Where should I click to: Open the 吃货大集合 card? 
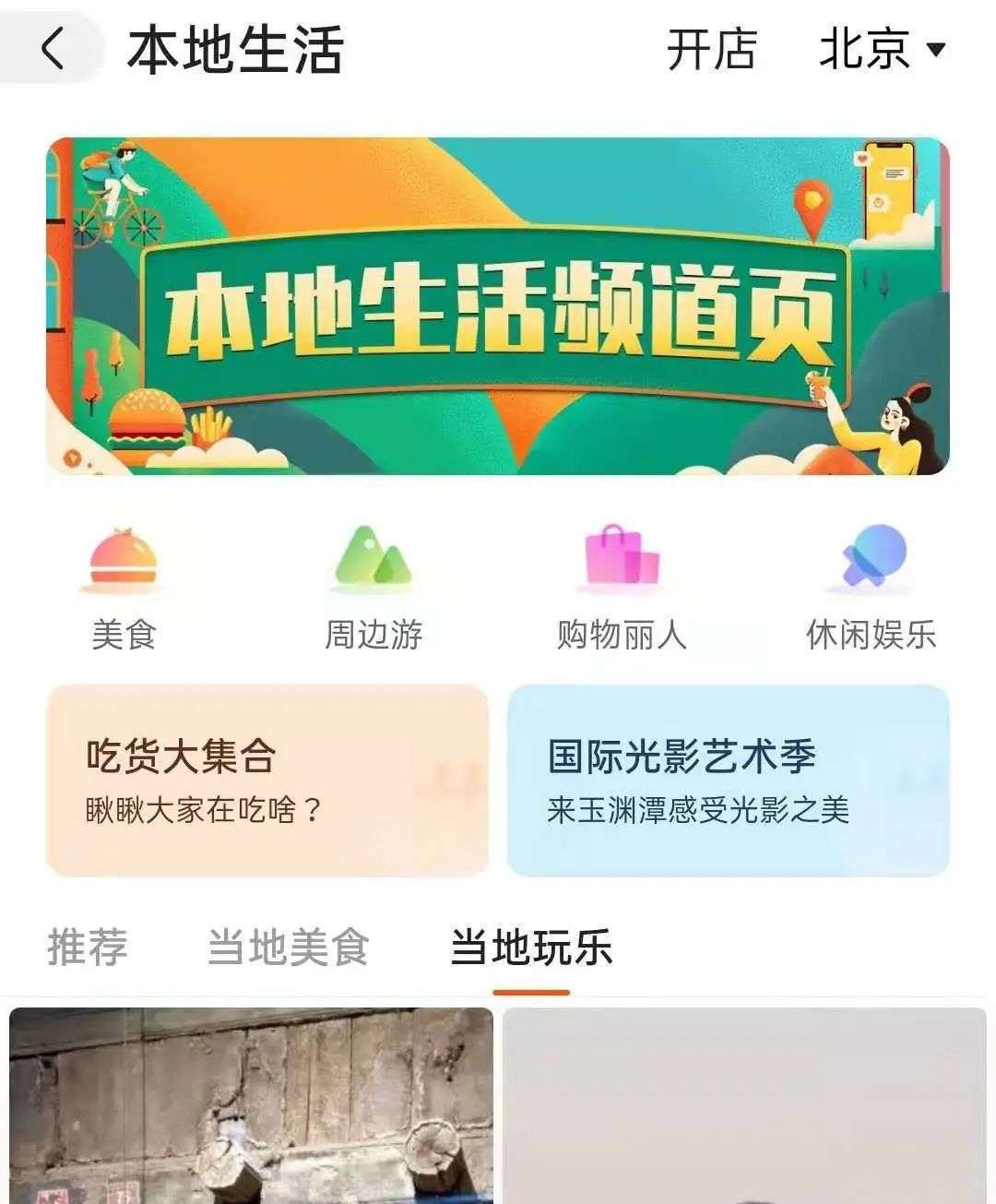267,781
